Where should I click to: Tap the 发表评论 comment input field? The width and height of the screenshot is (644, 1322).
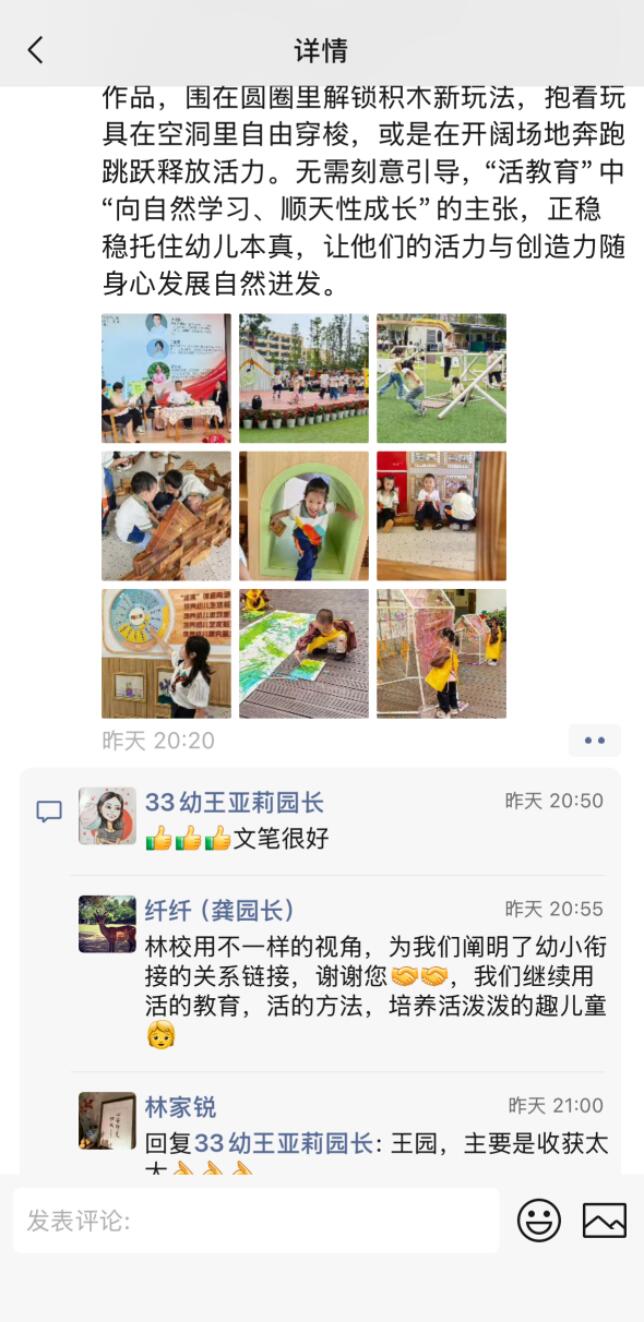pos(255,1221)
